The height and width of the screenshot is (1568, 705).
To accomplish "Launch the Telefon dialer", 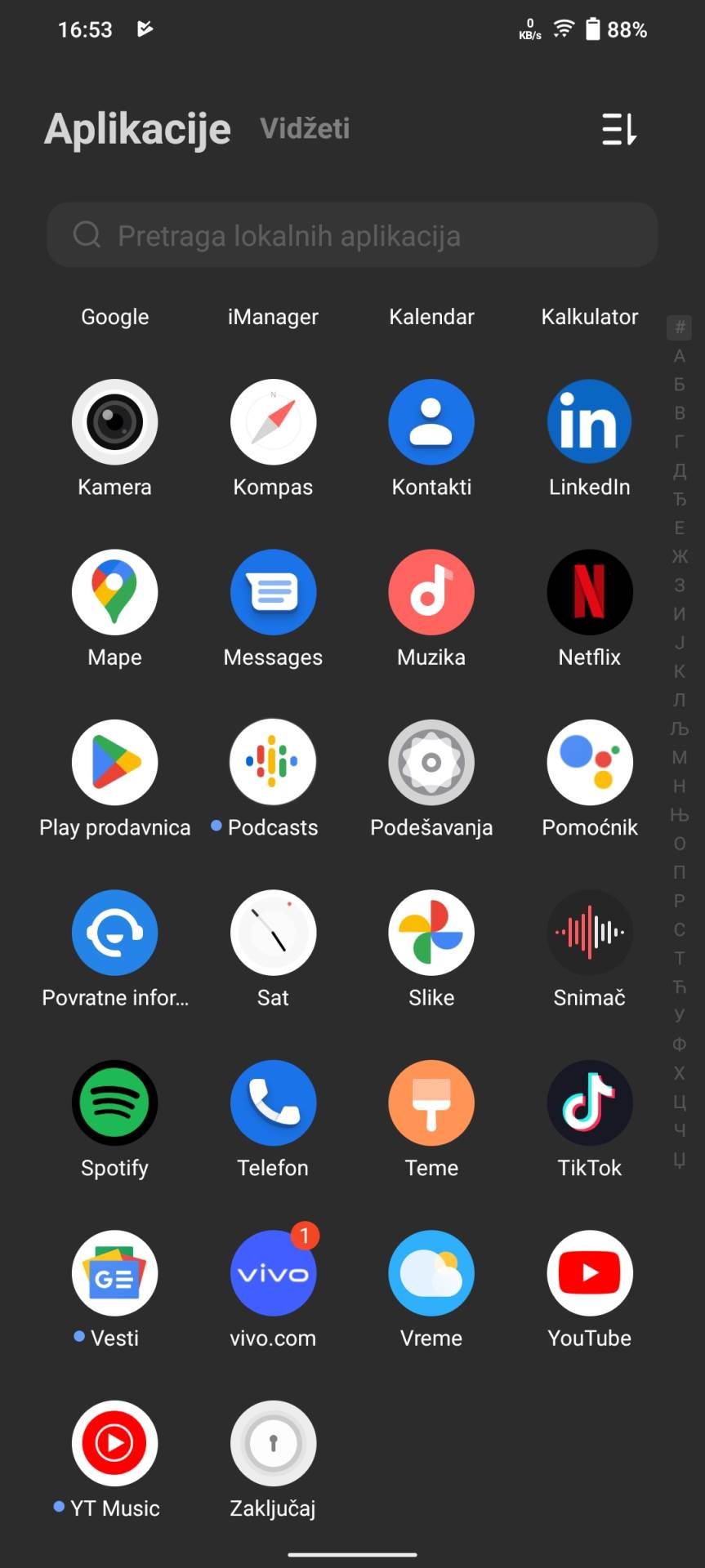I will (273, 1102).
